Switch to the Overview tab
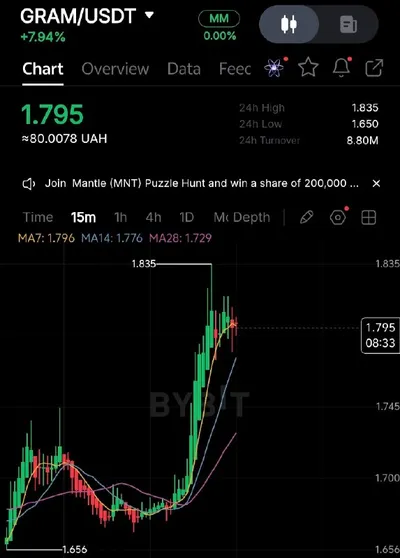 [x=115, y=69]
